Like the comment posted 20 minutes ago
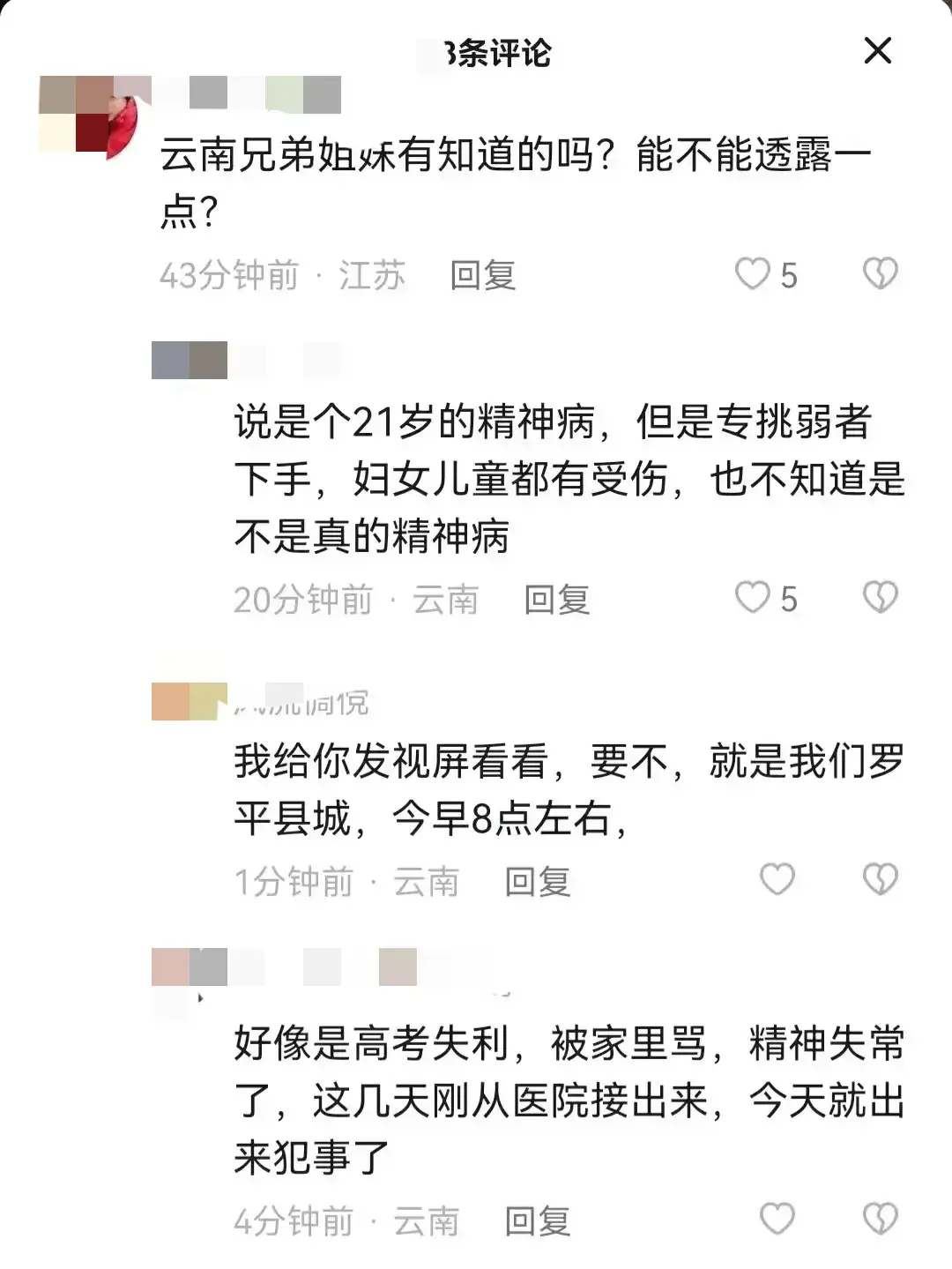This screenshot has width=952, height=1269. point(753,598)
